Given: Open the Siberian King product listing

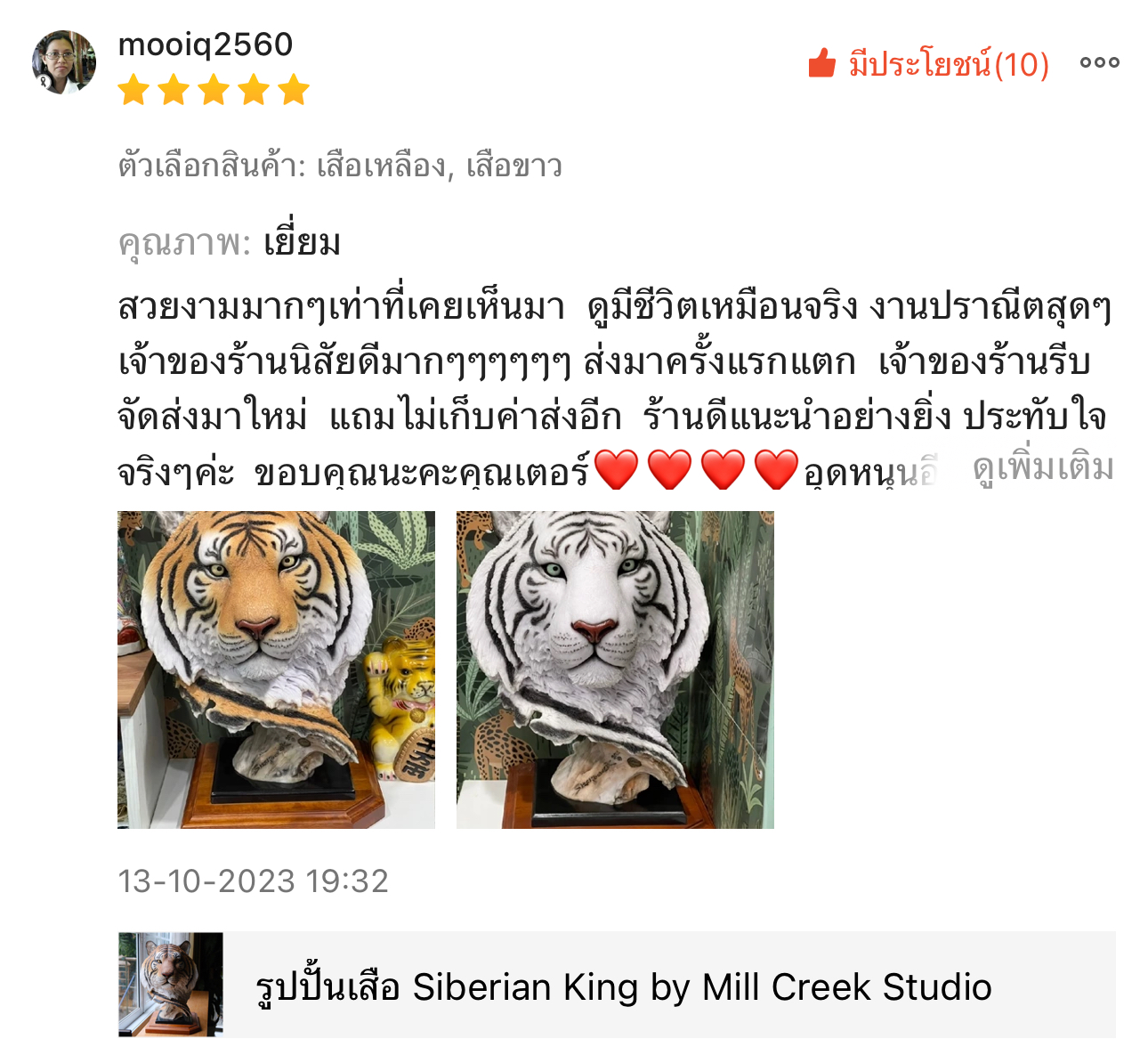Looking at the screenshot, I should point(616,985).
